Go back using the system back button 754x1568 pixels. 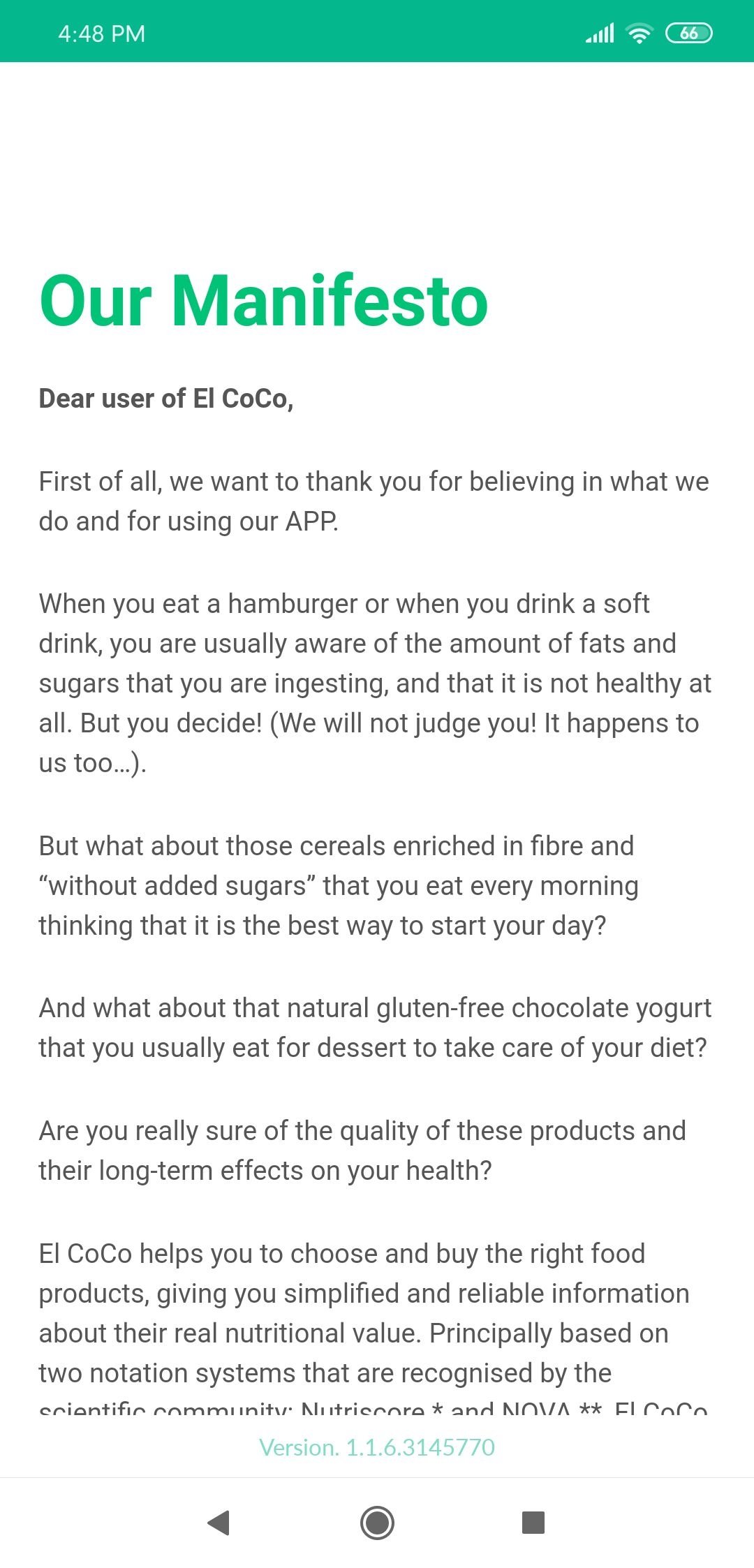coord(219,1522)
